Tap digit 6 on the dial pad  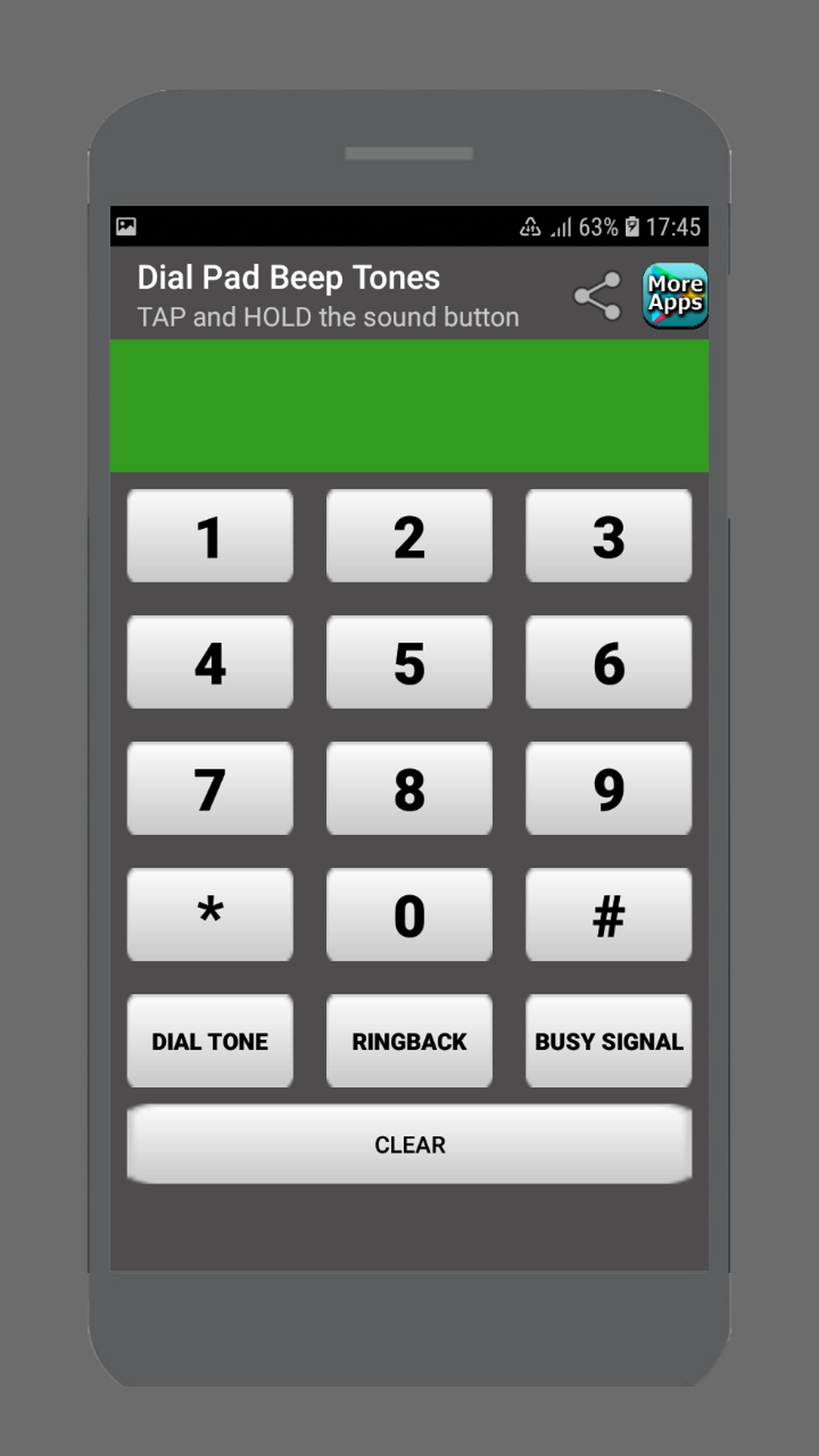point(608,662)
